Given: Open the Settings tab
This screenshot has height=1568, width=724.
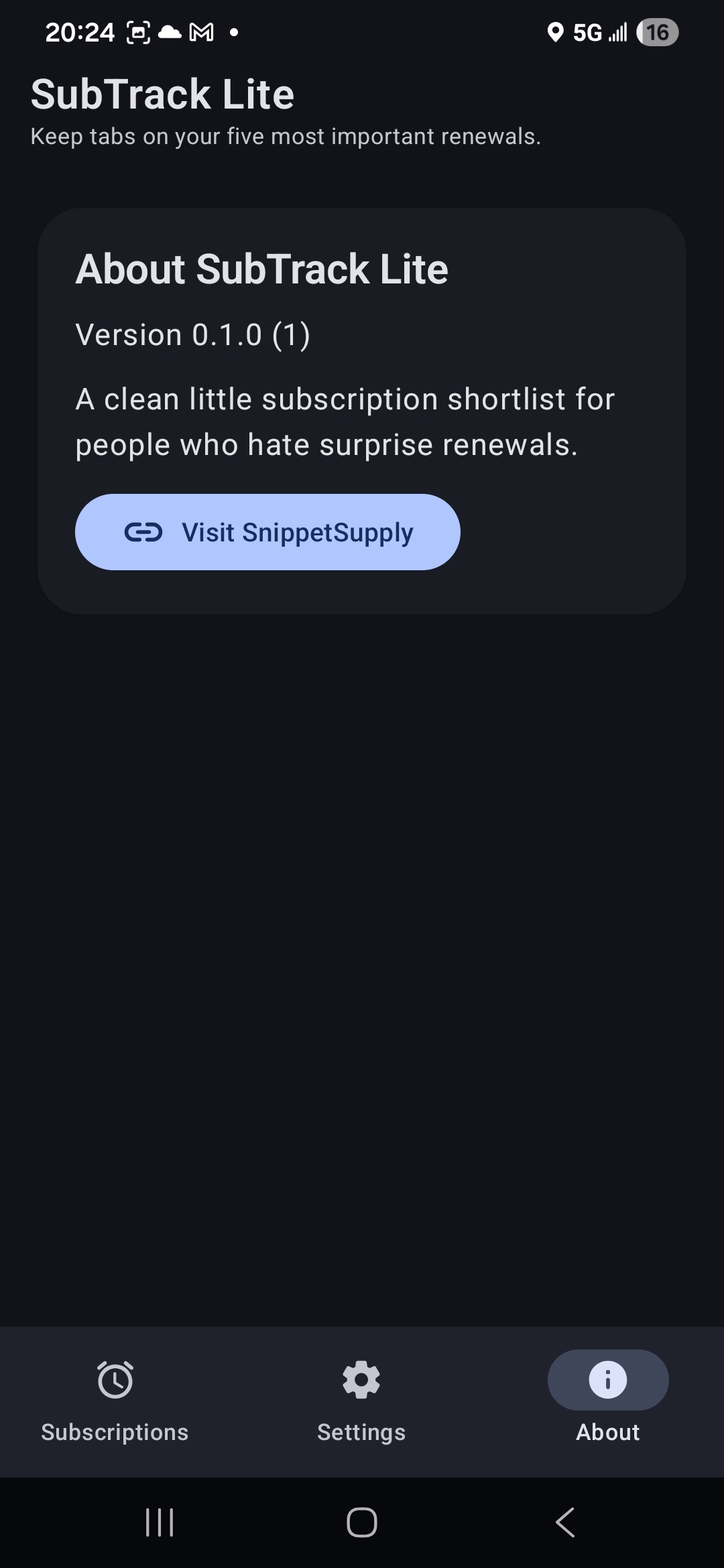Looking at the screenshot, I should click(x=361, y=1400).
